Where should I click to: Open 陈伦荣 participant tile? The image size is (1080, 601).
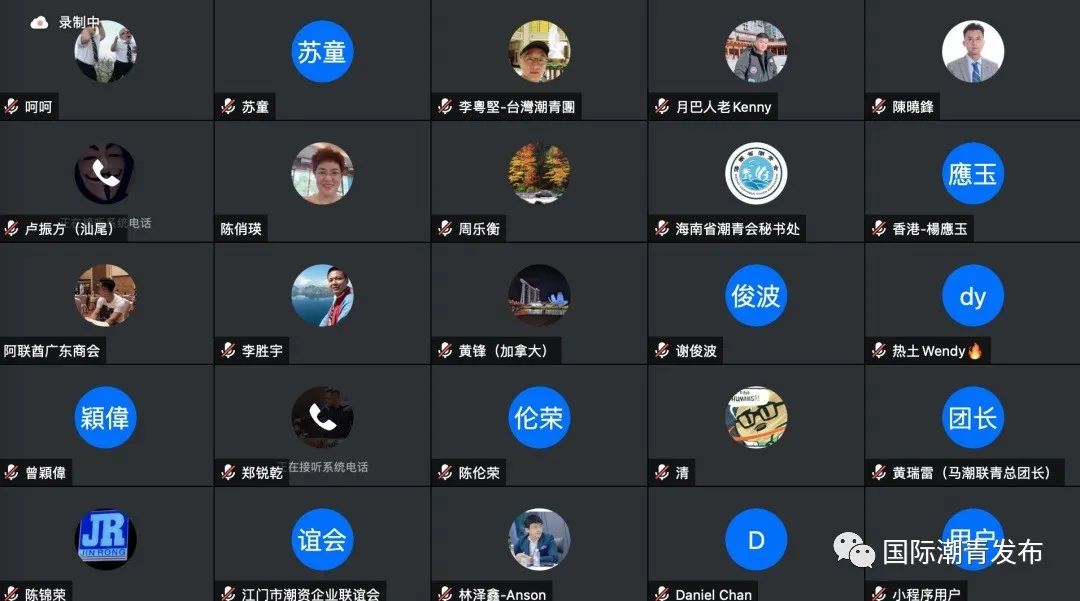click(539, 424)
